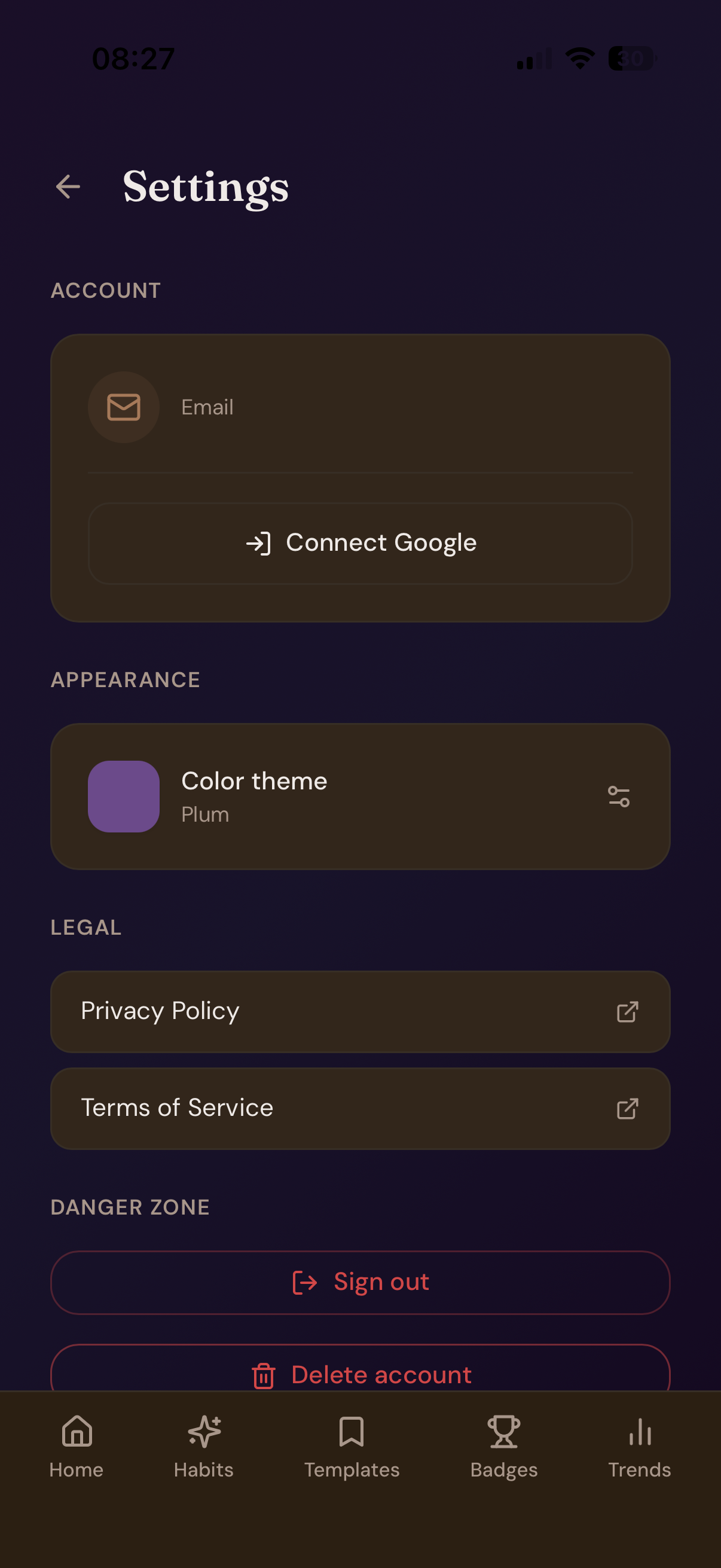This screenshot has width=721, height=1568.
Task: Open the Privacy Policy entry
Action: click(x=360, y=1012)
